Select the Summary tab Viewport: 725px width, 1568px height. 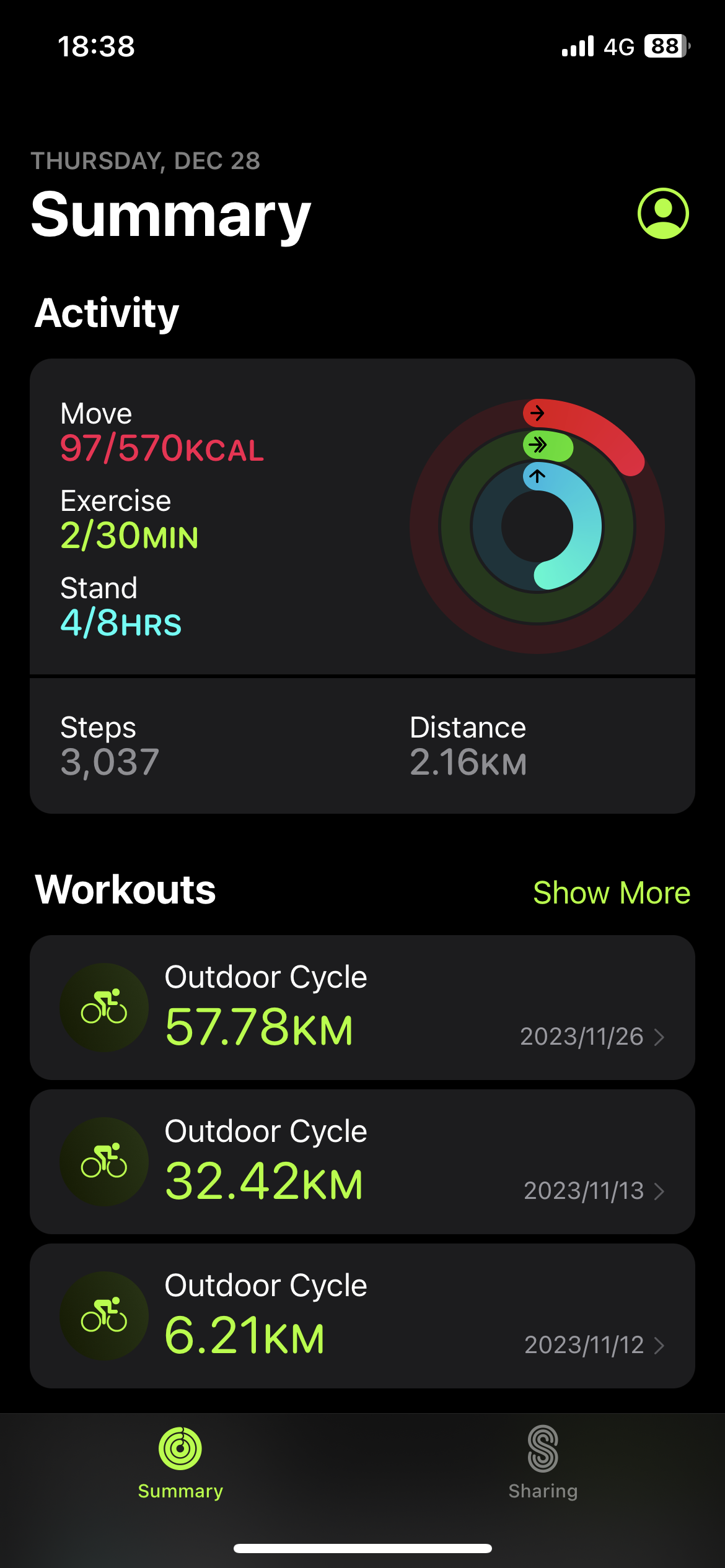coord(180,1464)
